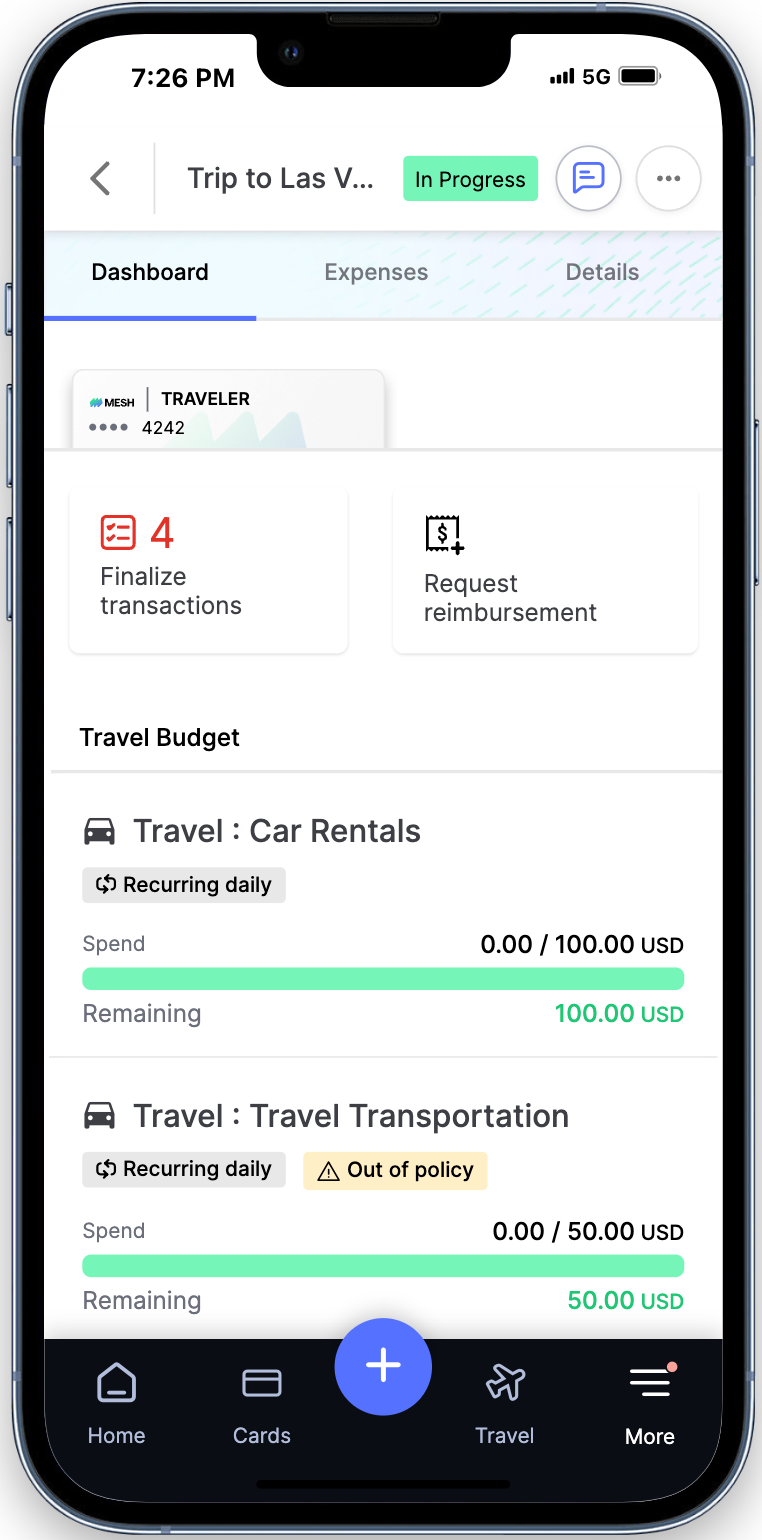Select the Dashboard tab
Viewport: 762px width, 1540px height.
[x=150, y=272]
